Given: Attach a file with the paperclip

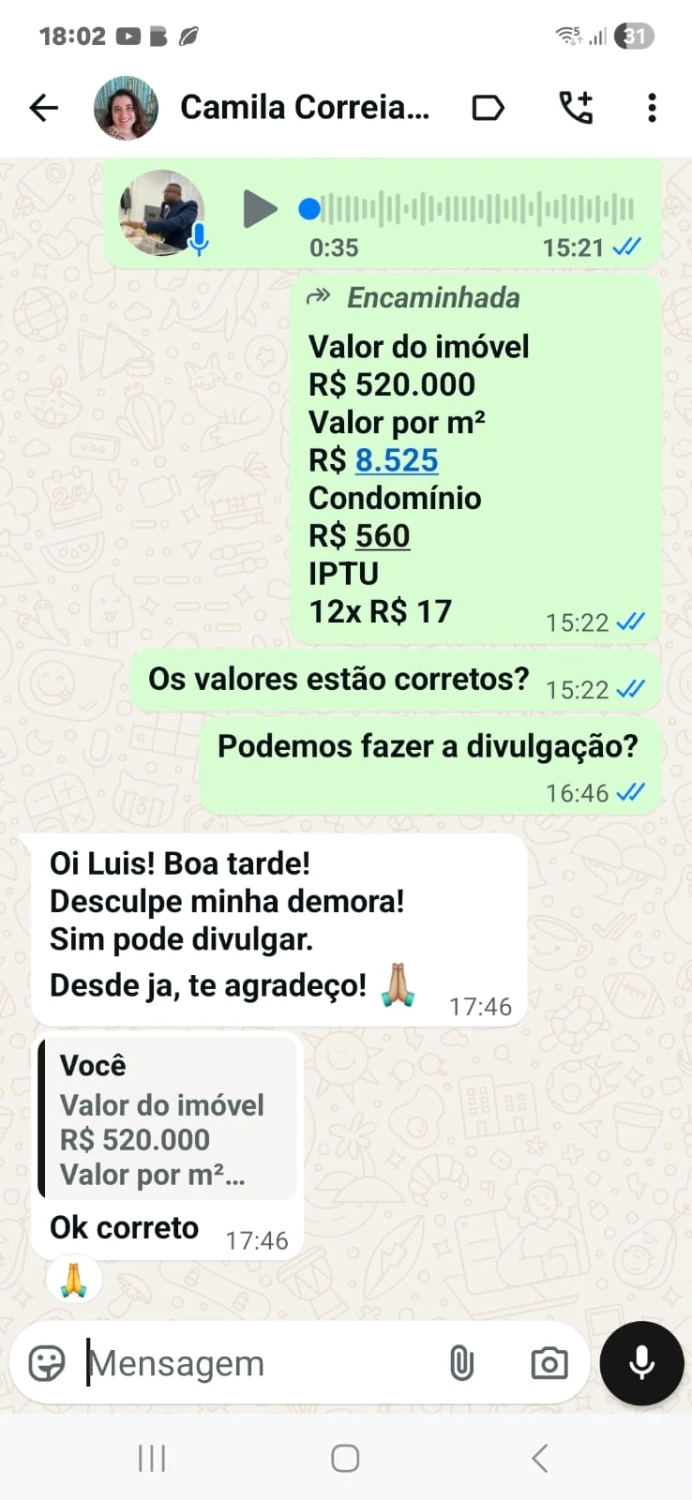Looking at the screenshot, I should coord(461,1363).
